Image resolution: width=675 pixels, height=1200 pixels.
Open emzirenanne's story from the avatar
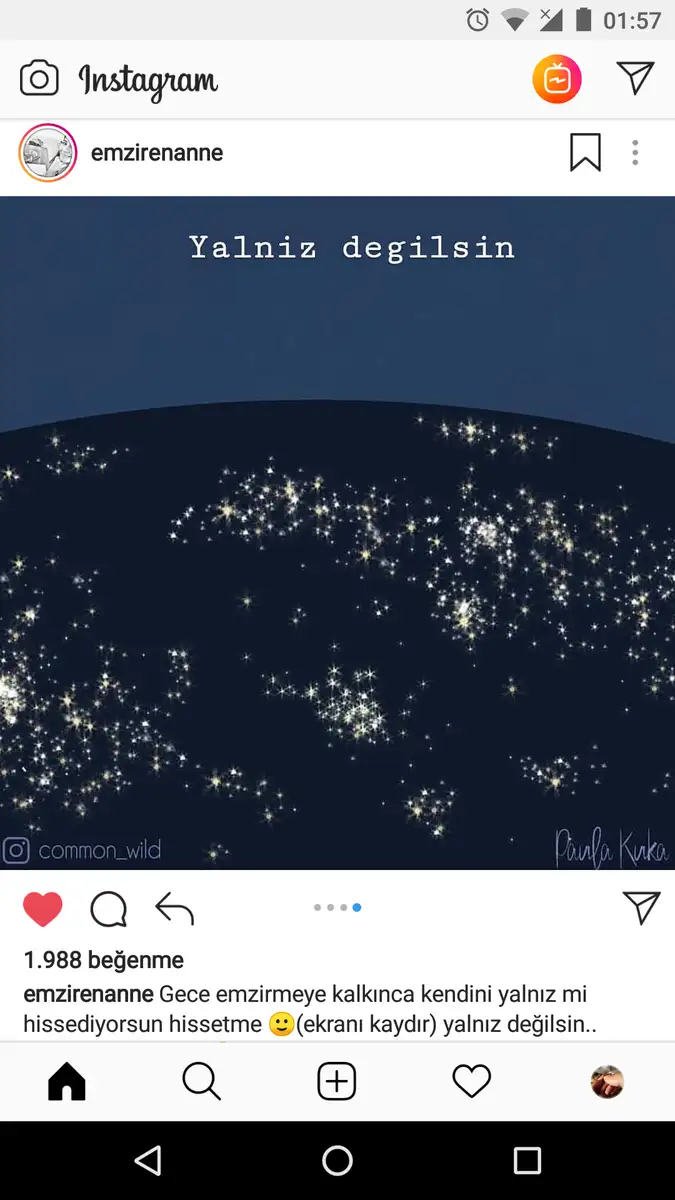(48, 153)
